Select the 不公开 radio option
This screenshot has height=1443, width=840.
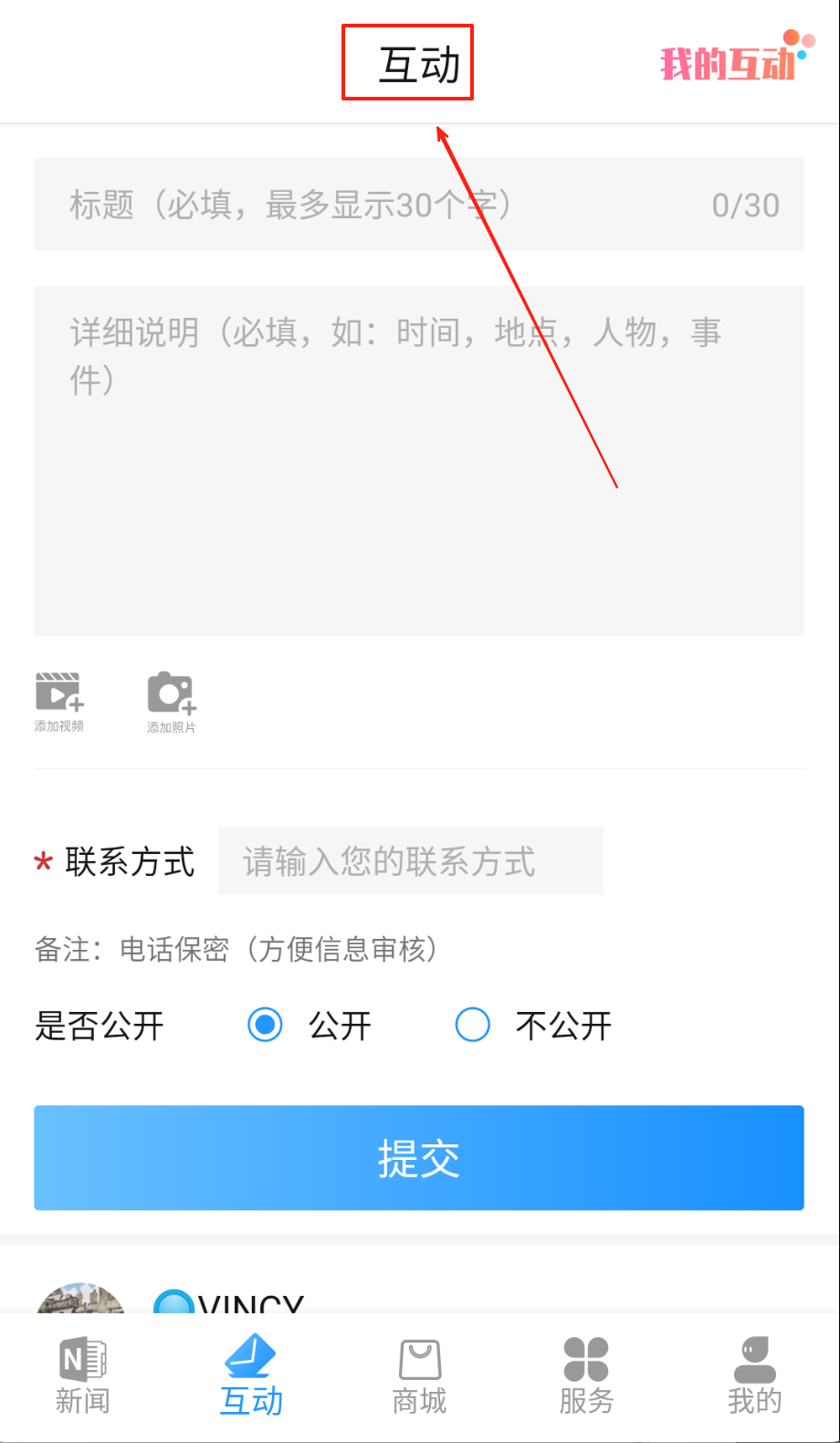tap(473, 1025)
